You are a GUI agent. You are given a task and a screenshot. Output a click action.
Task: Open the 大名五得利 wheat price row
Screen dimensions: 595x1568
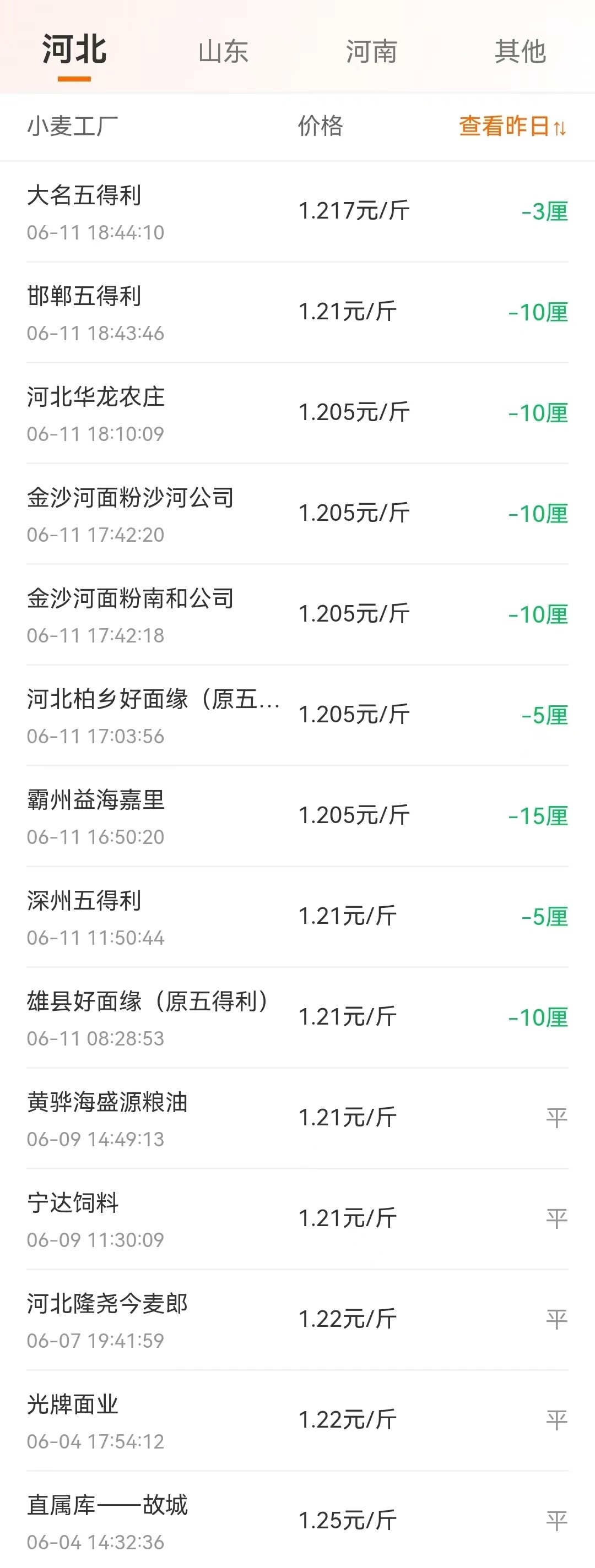(x=297, y=212)
